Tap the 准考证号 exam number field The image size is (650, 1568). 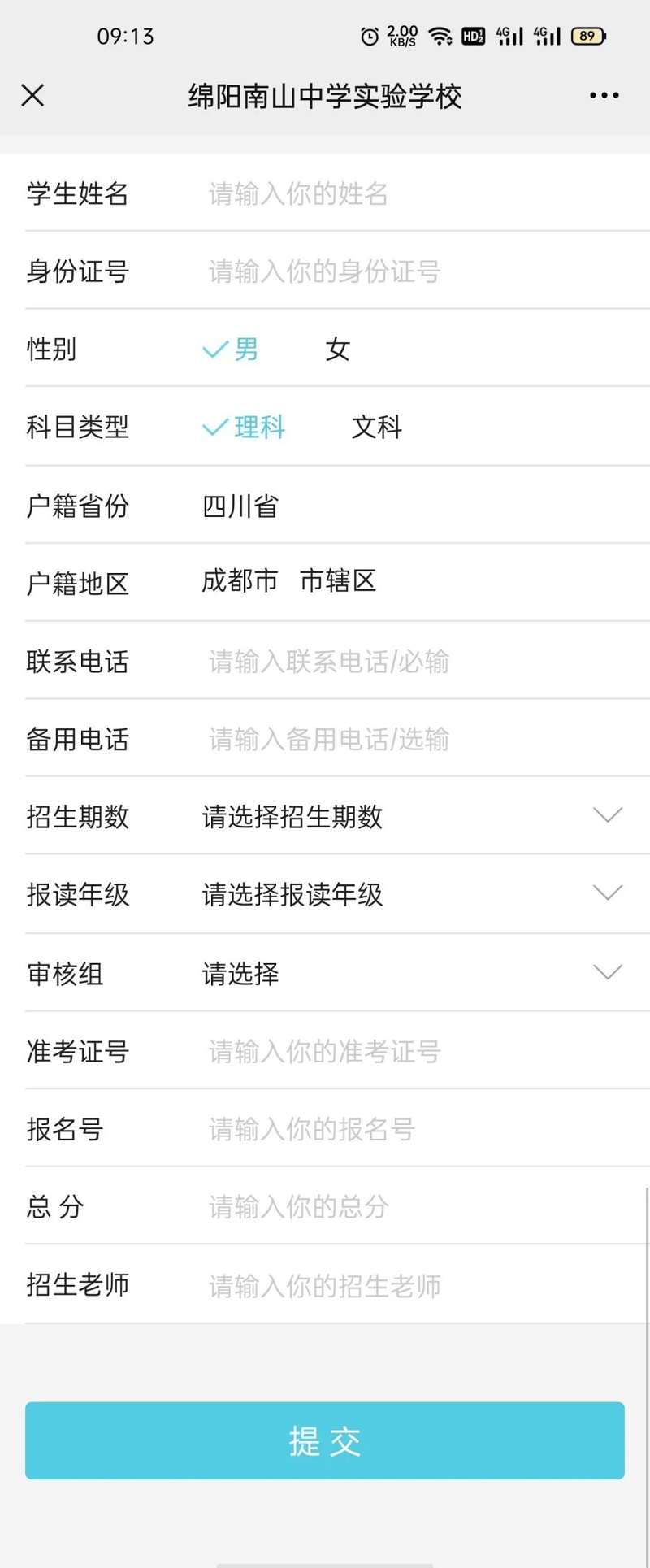pos(406,1051)
